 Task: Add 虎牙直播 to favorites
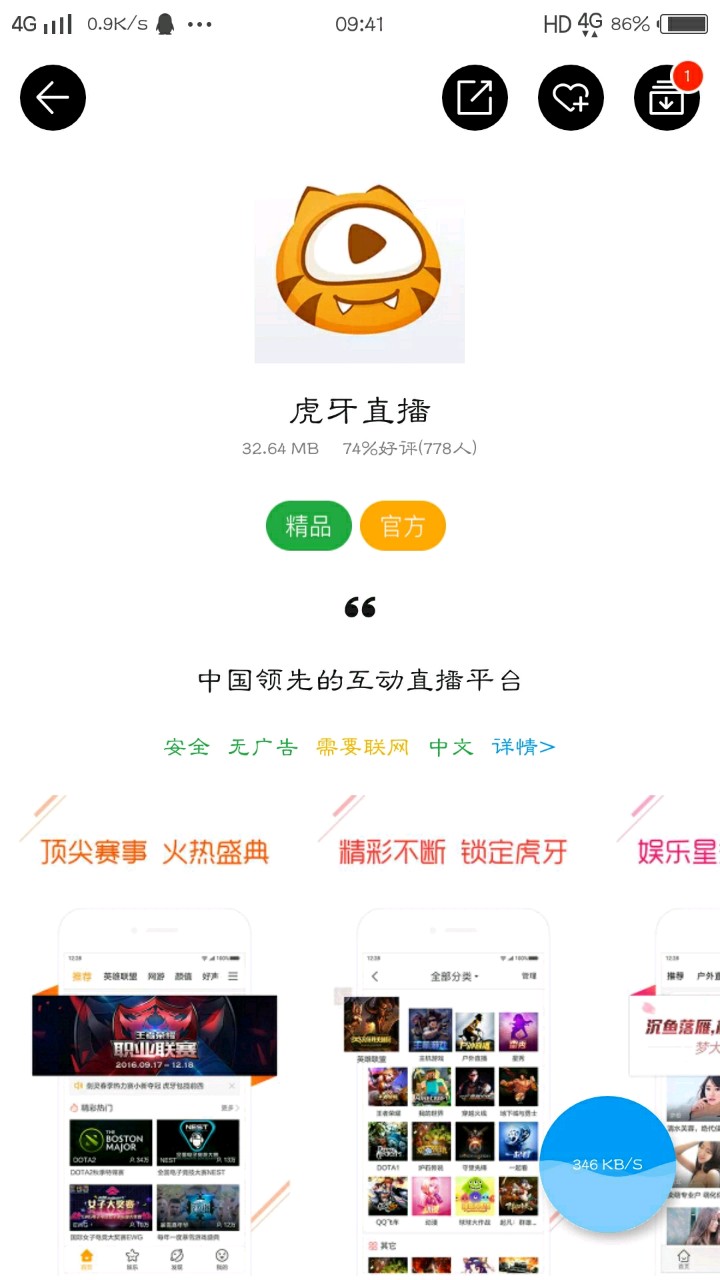click(x=571, y=97)
